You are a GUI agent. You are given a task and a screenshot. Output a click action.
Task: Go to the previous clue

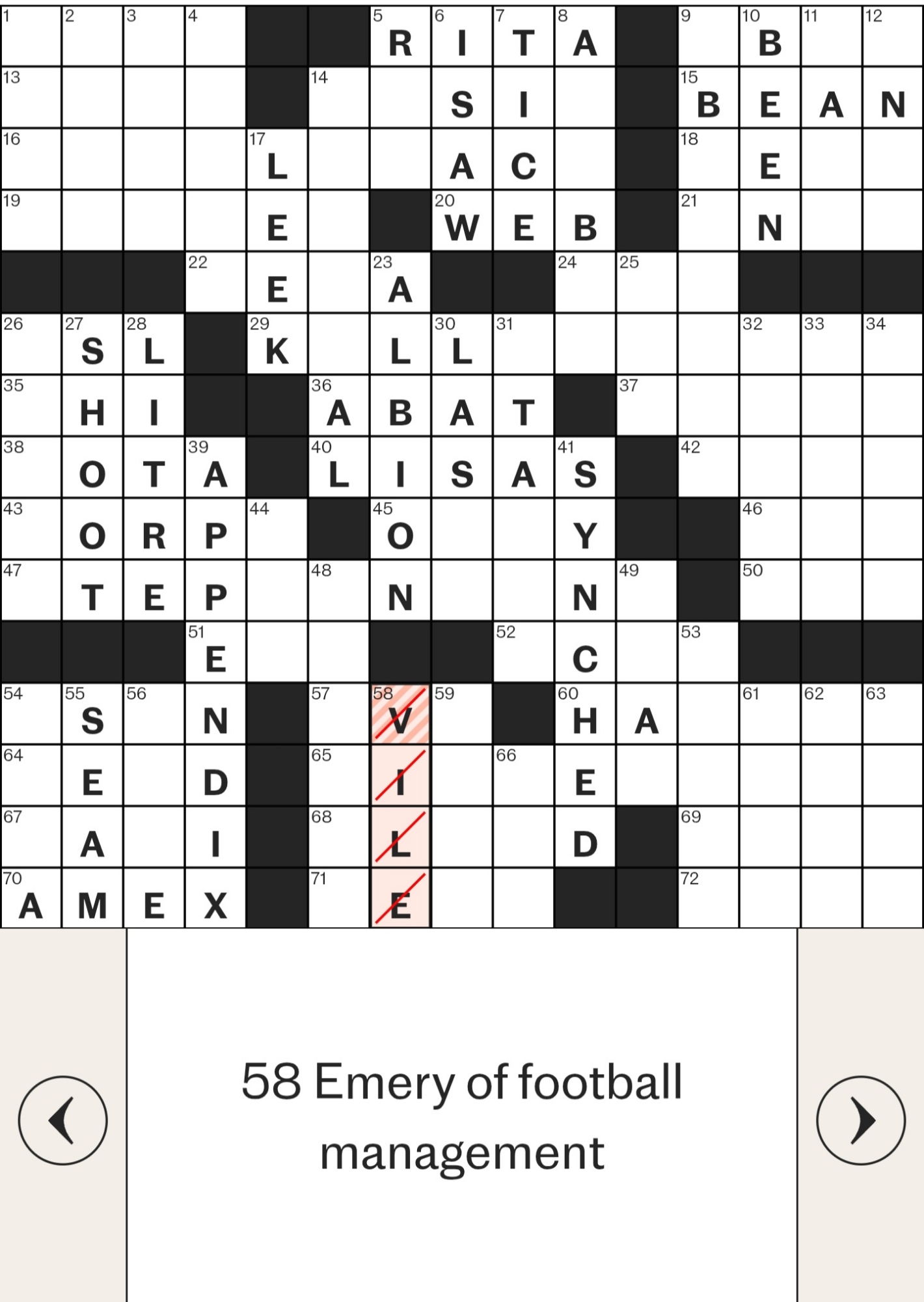point(62,1120)
